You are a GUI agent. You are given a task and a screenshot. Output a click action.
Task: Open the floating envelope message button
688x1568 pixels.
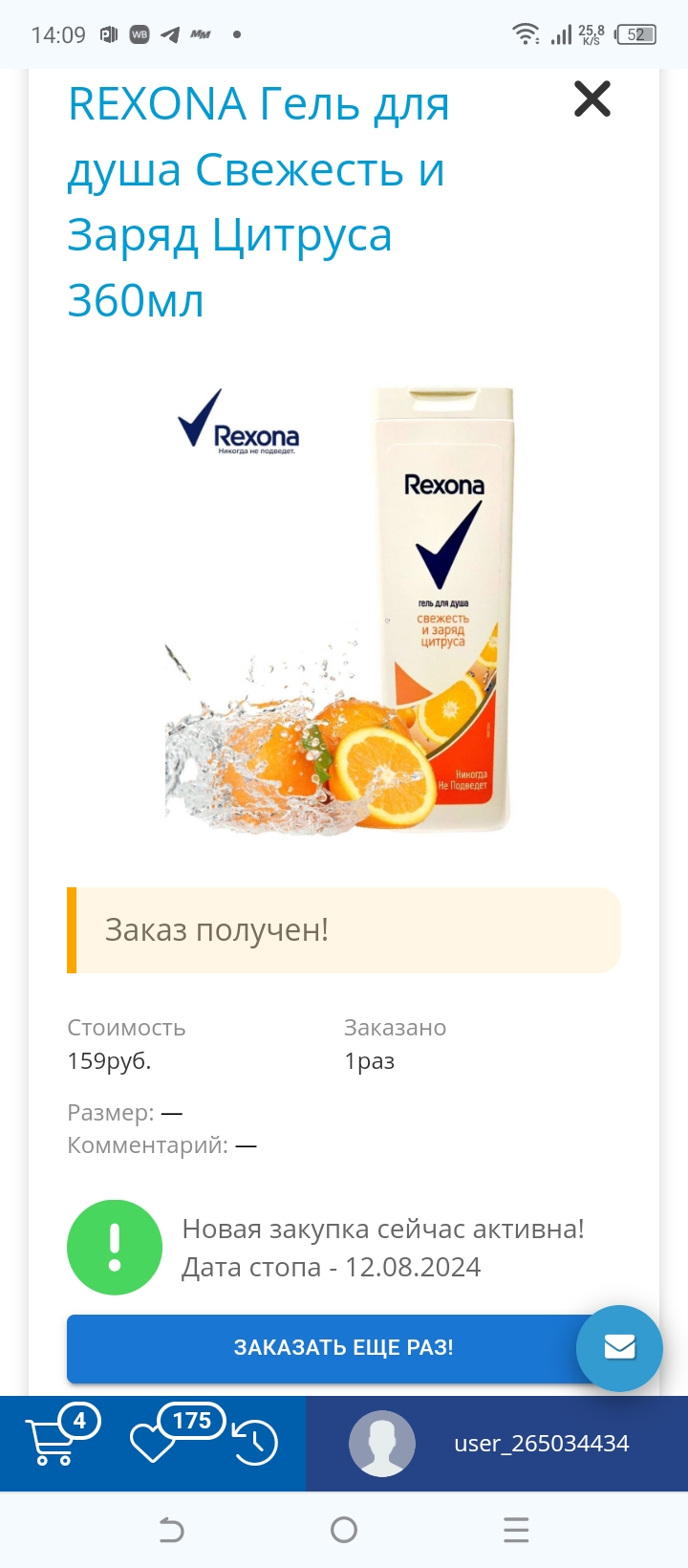[619, 1347]
